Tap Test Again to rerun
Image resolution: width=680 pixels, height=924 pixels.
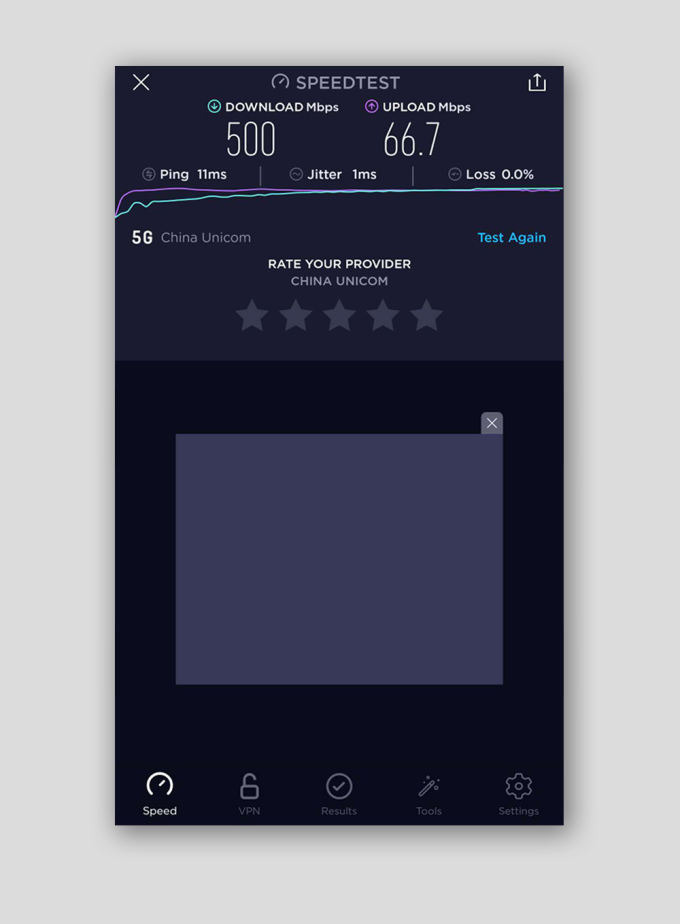coord(511,237)
